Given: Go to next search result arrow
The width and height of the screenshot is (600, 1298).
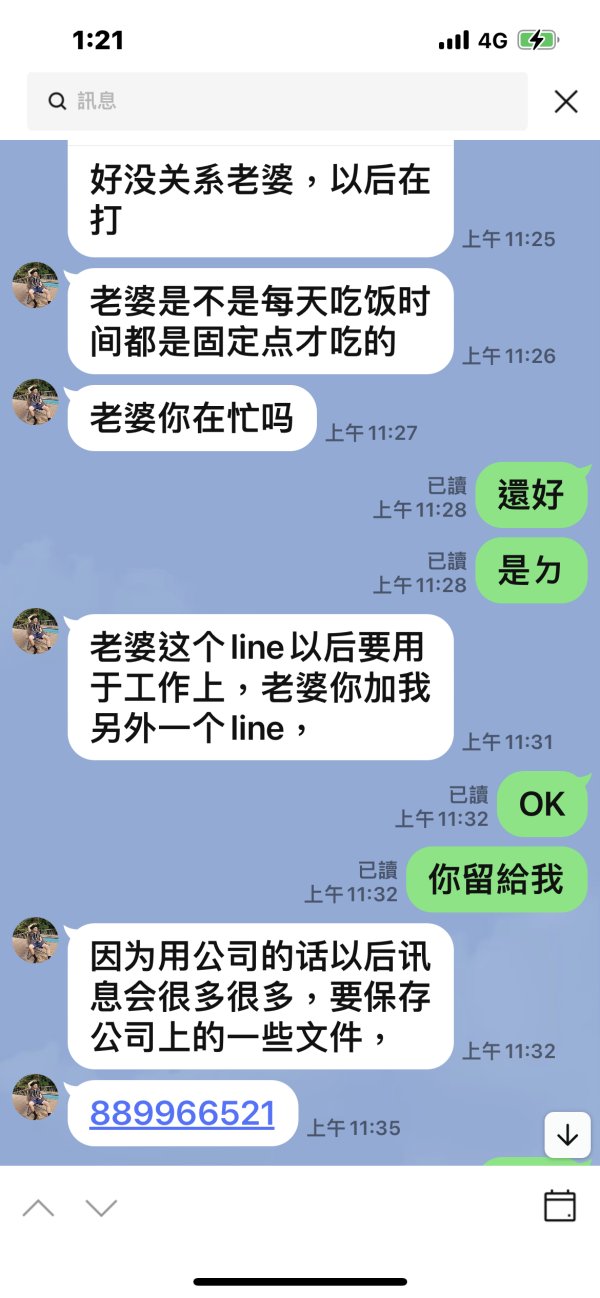Looking at the screenshot, I should coord(101,1207).
